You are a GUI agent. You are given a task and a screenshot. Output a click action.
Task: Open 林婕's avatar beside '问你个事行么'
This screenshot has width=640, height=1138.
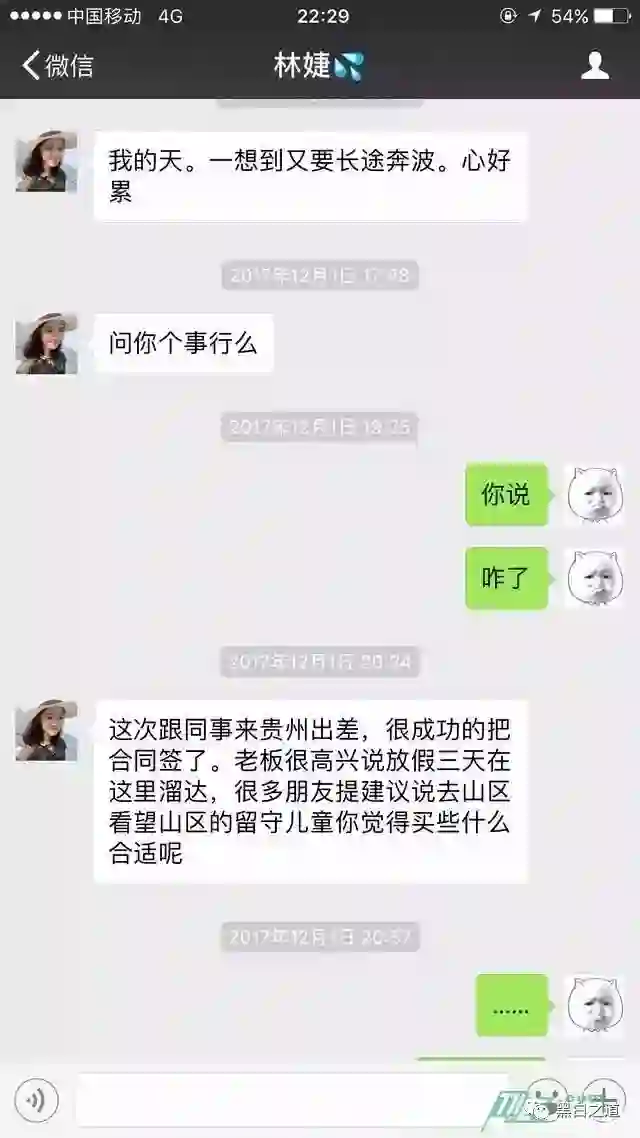tap(46, 343)
